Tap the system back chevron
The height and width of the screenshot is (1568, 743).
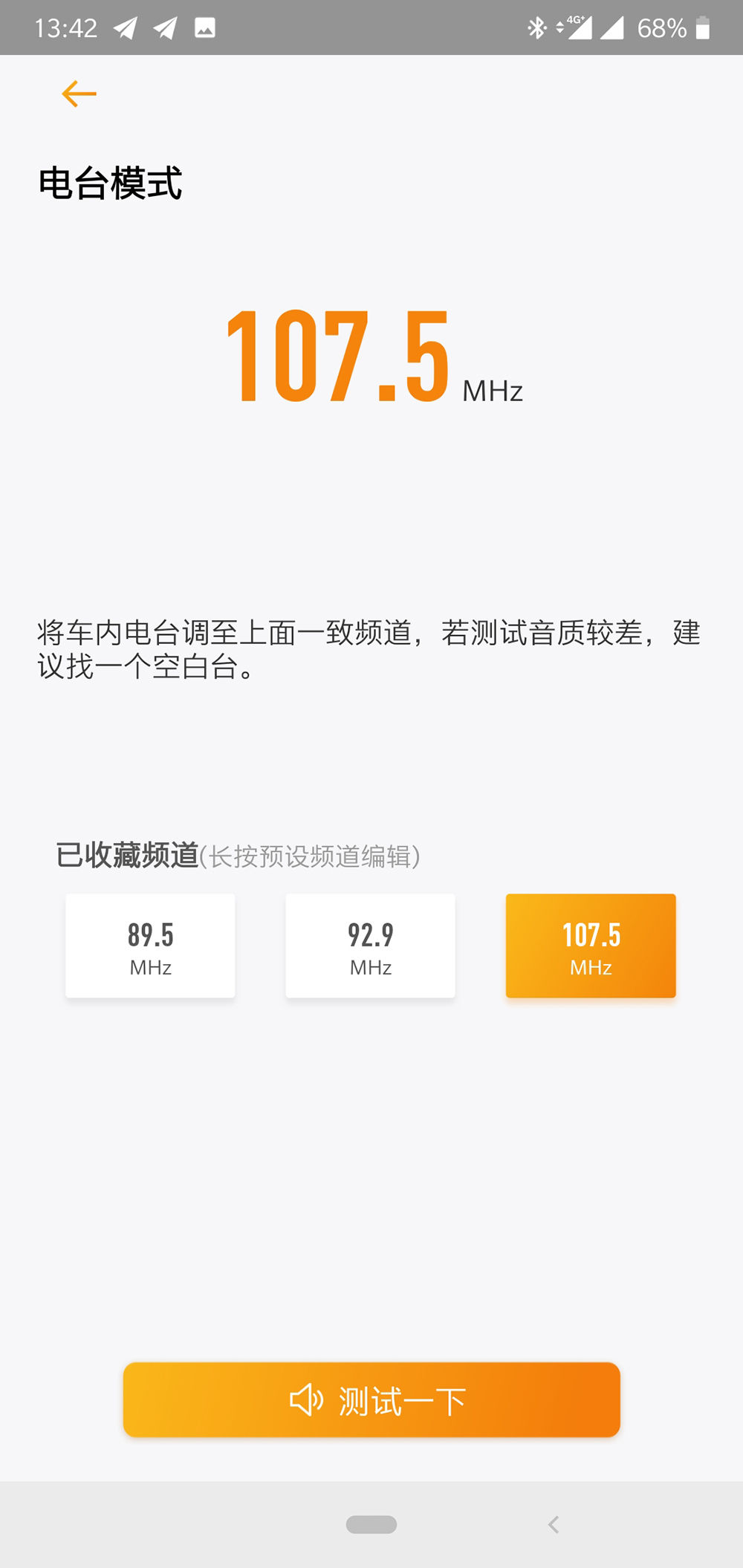coord(553,1525)
